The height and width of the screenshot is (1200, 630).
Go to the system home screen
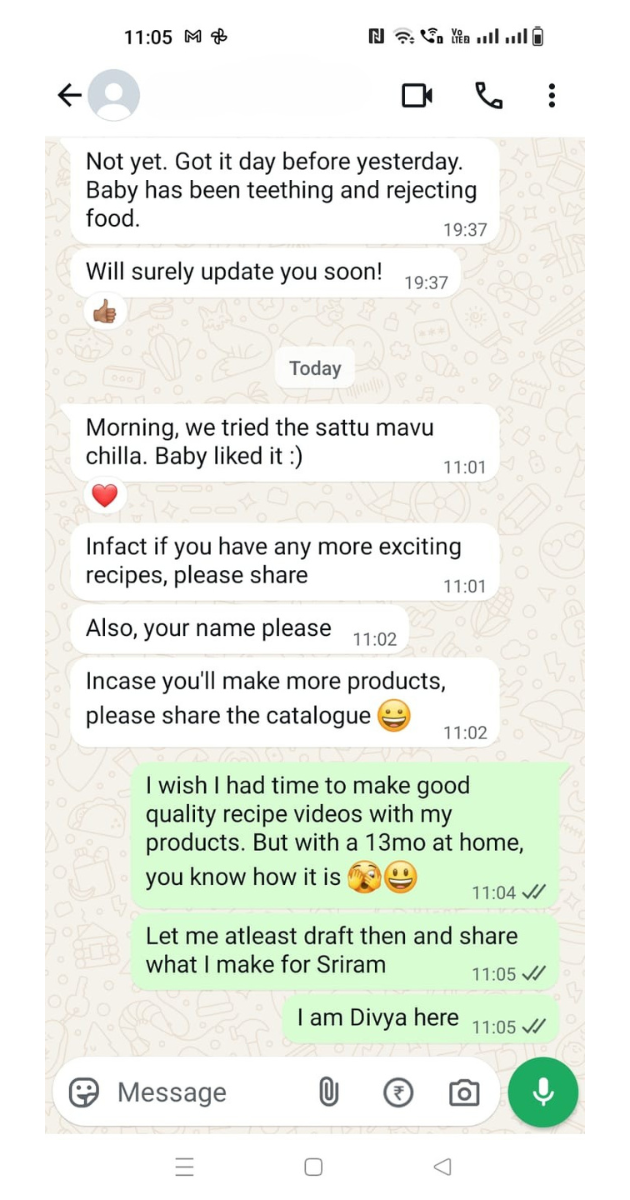[313, 1167]
